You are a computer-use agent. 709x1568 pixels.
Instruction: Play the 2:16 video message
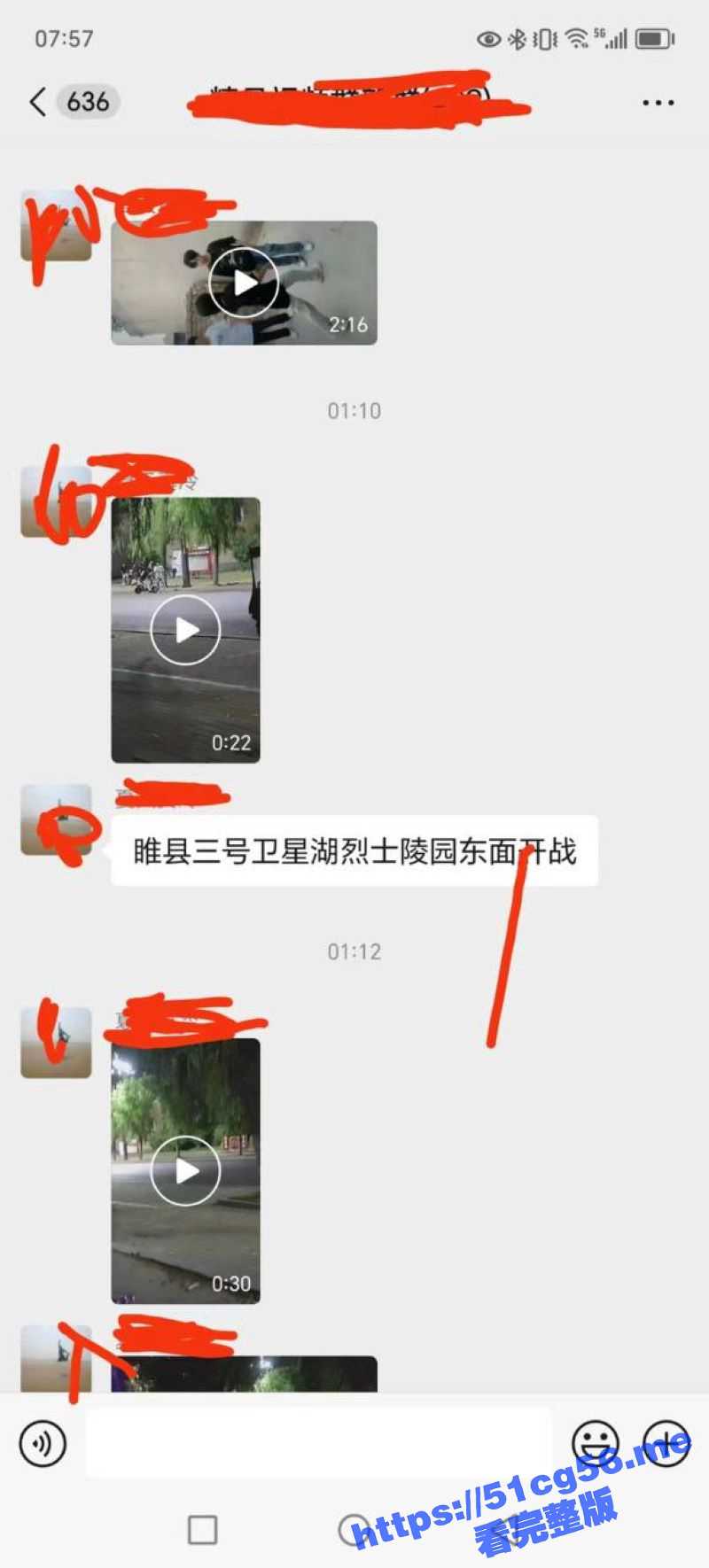coord(245,282)
